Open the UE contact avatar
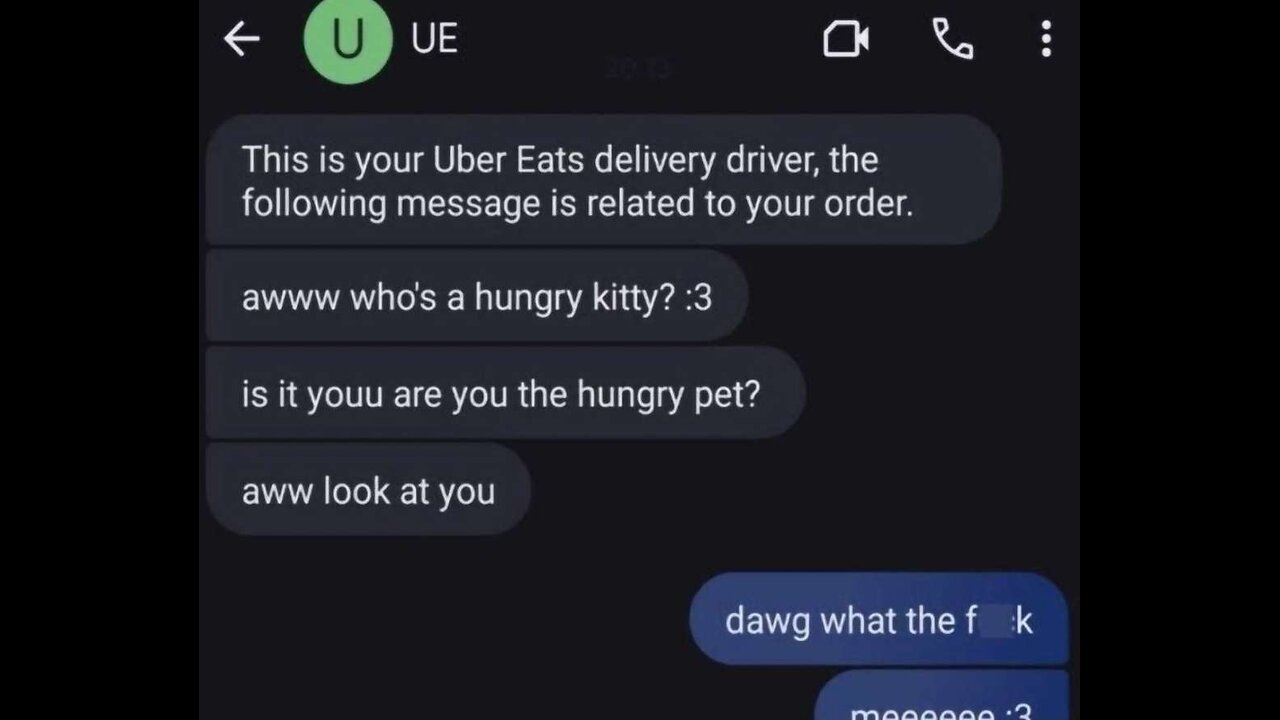The width and height of the screenshot is (1280, 720). [x=347, y=41]
